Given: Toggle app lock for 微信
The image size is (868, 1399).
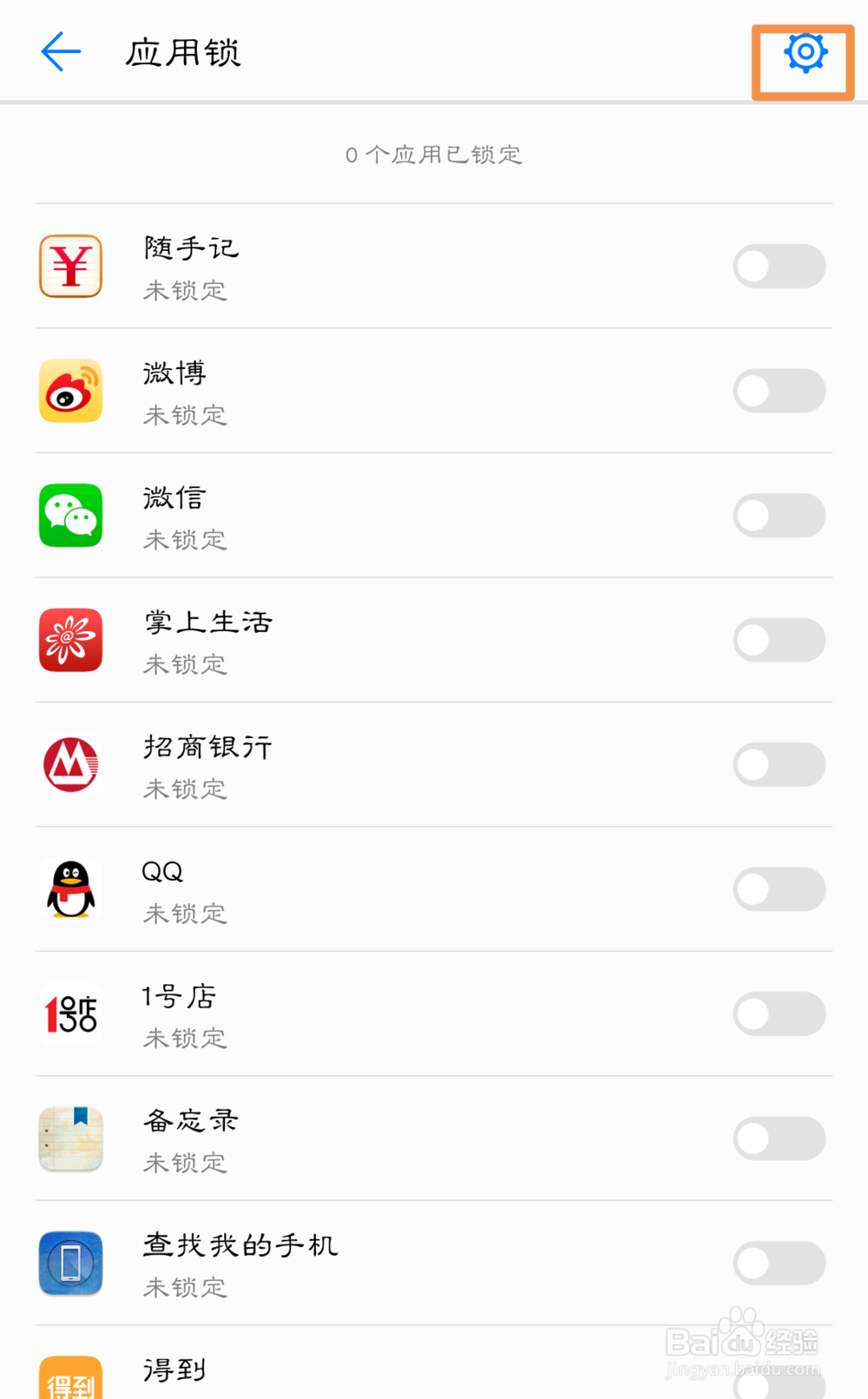Looking at the screenshot, I should click(779, 516).
